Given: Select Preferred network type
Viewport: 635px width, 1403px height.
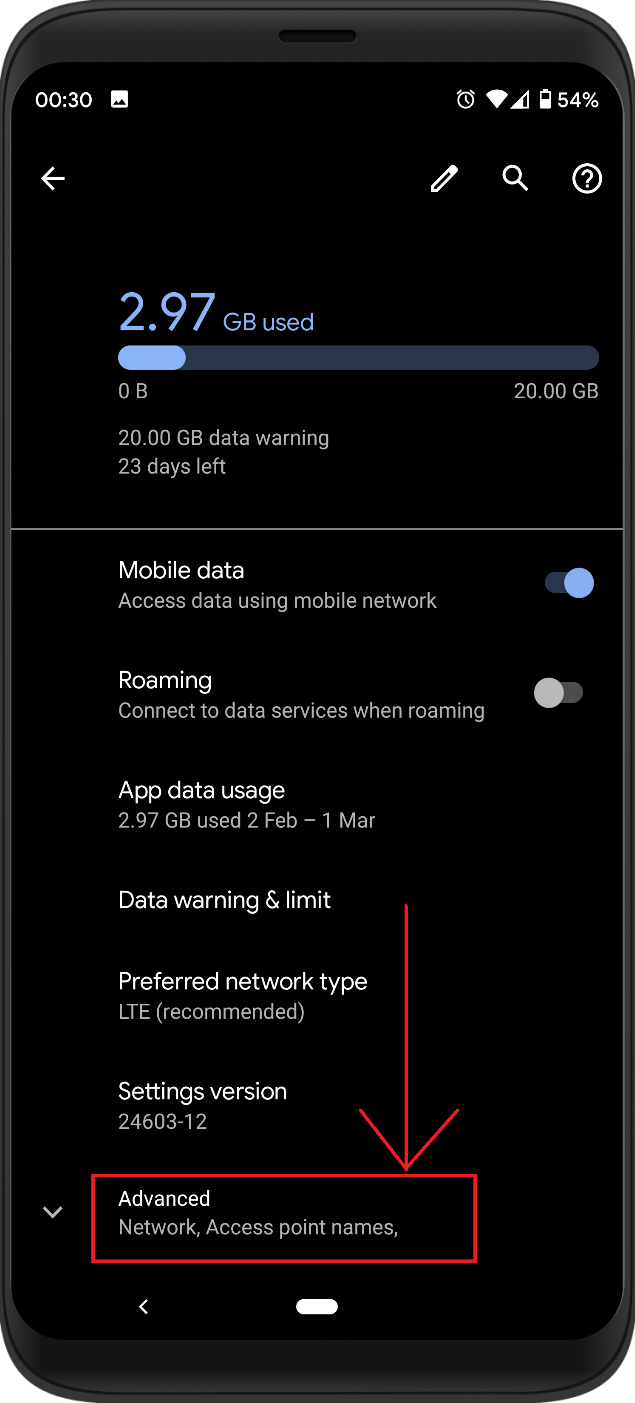Looking at the screenshot, I should pyautogui.click(x=243, y=995).
